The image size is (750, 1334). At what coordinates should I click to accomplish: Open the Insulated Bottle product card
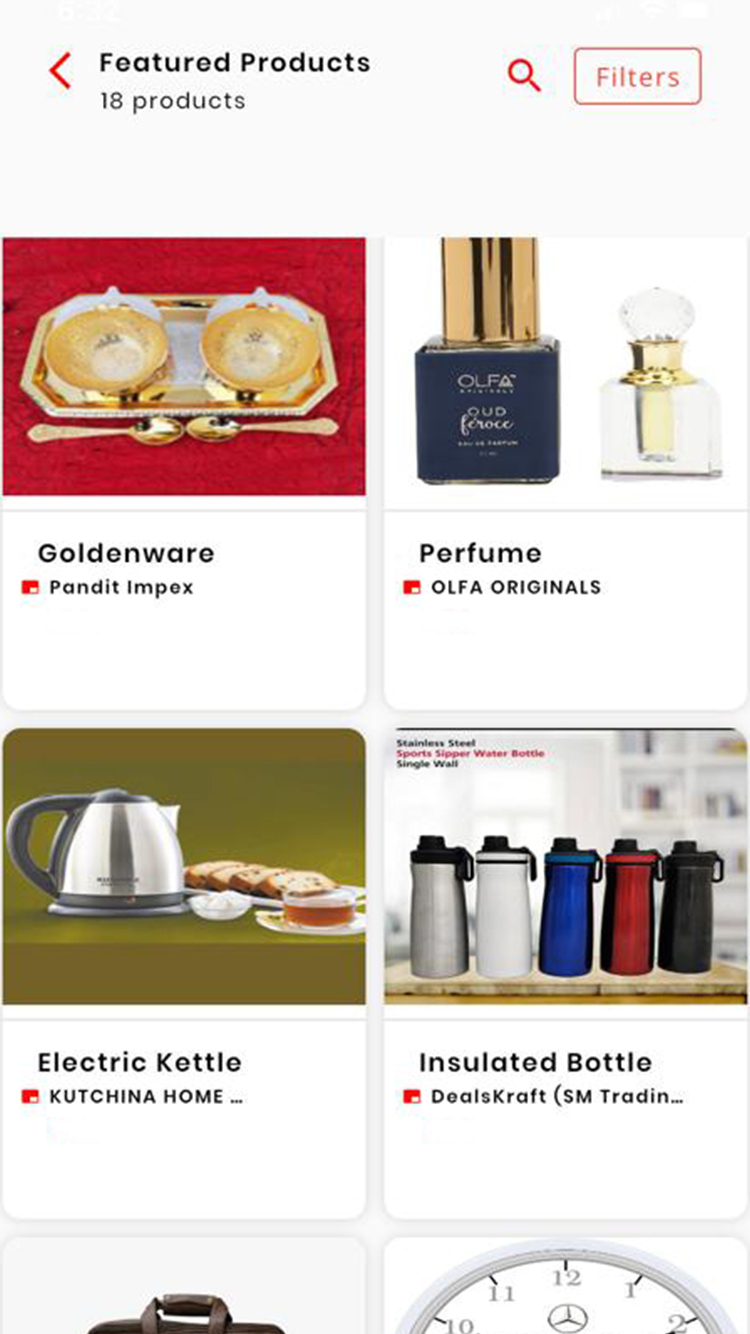click(566, 970)
